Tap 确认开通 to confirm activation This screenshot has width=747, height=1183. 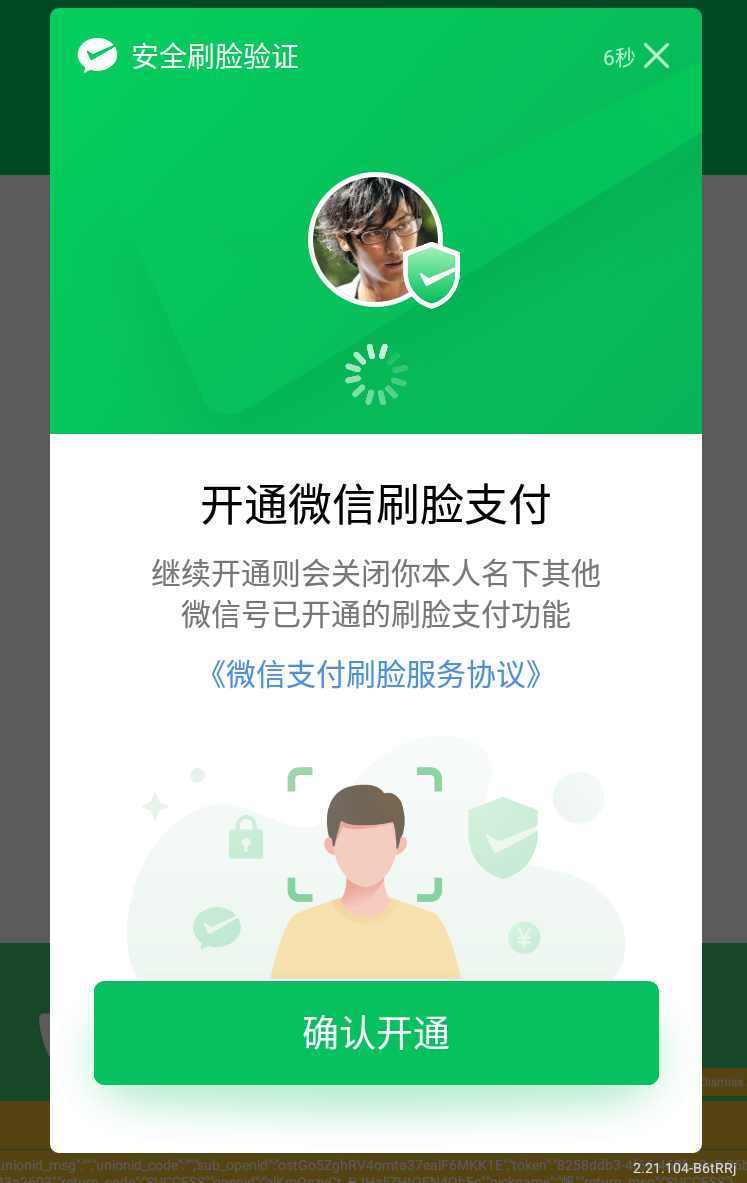[x=376, y=1033]
